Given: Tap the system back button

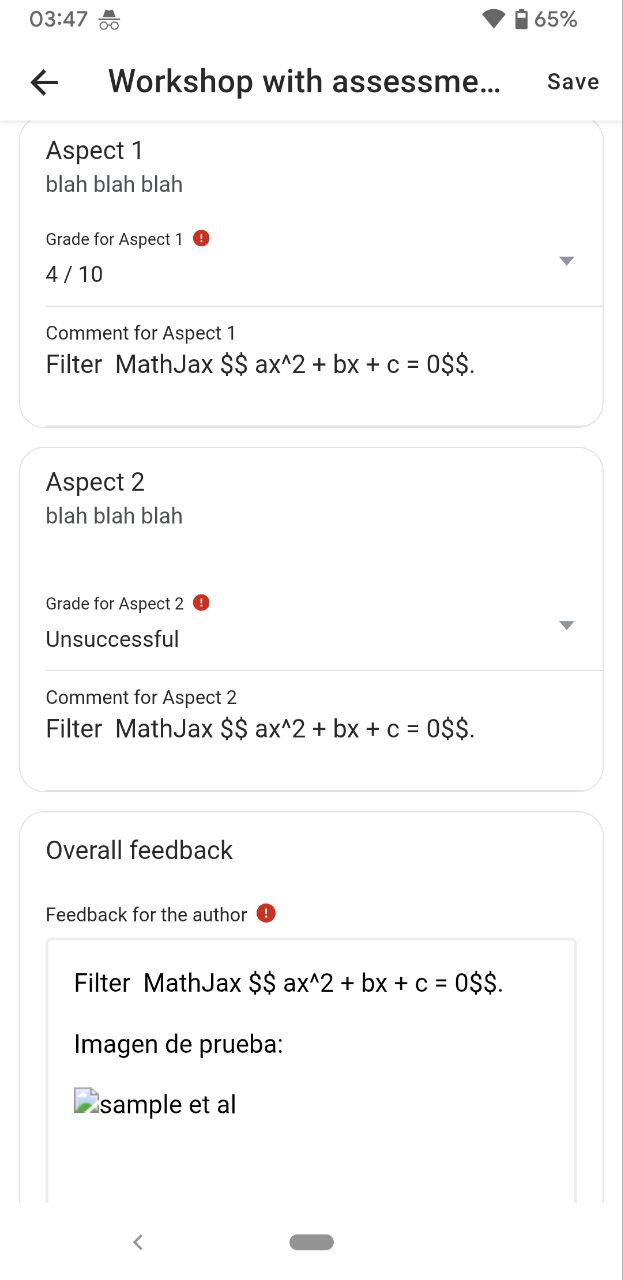Looking at the screenshot, I should (138, 1242).
